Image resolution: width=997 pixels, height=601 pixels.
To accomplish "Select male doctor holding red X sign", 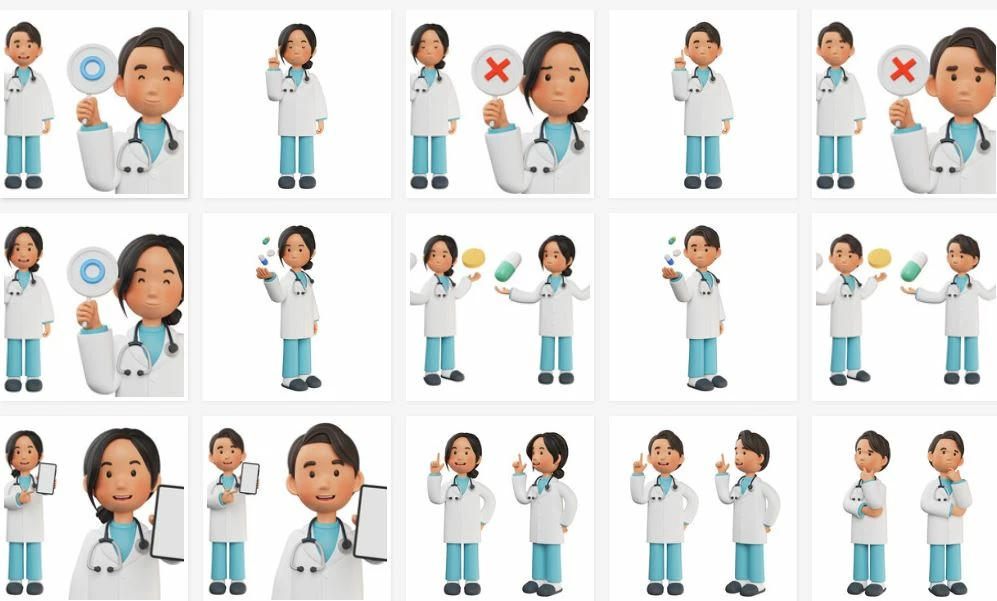I will click(905, 104).
